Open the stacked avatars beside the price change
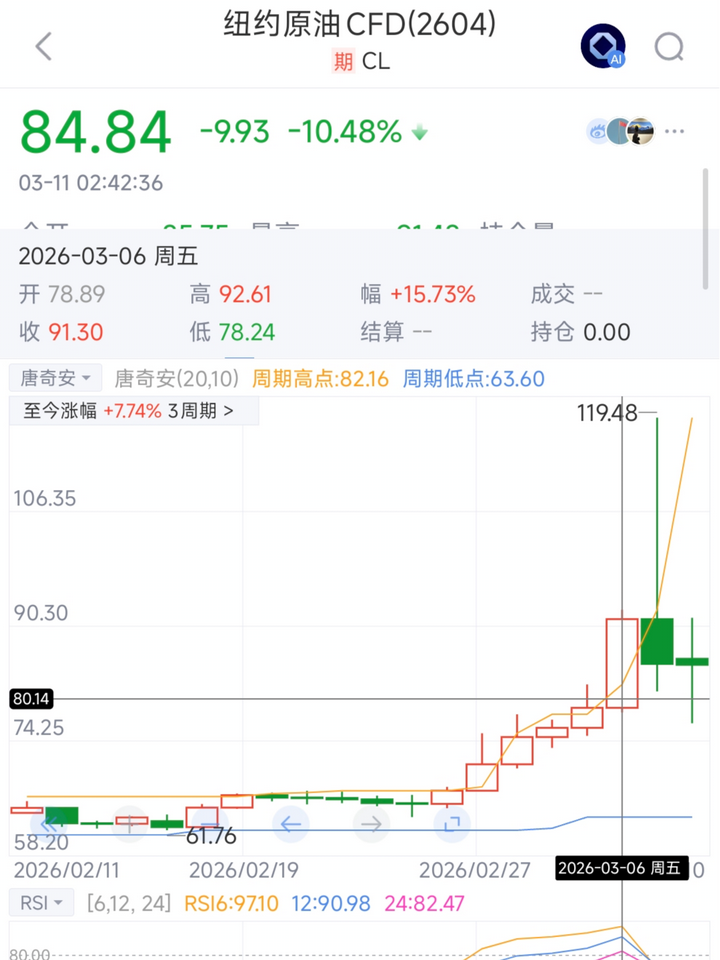 pyautogui.click(x=620, y=131)
